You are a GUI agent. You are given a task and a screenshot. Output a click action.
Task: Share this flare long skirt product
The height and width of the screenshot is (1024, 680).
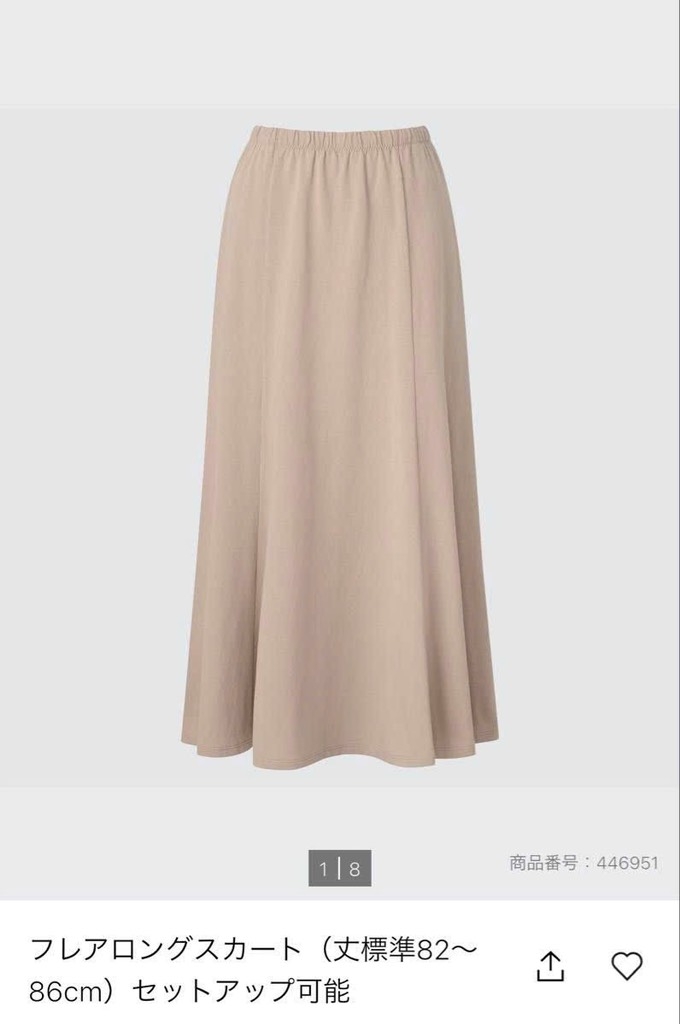pos(551,966)
